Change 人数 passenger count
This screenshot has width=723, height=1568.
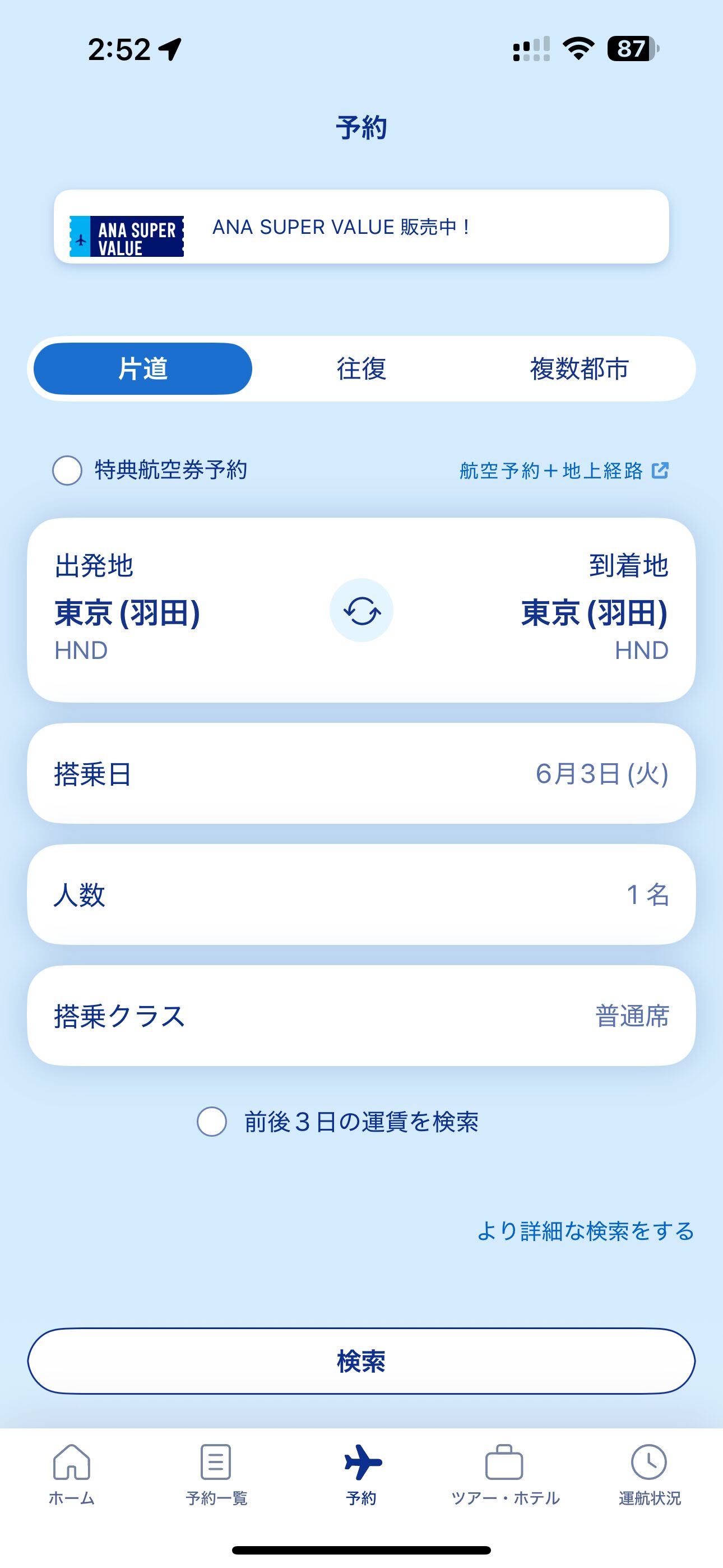(361, 895)
